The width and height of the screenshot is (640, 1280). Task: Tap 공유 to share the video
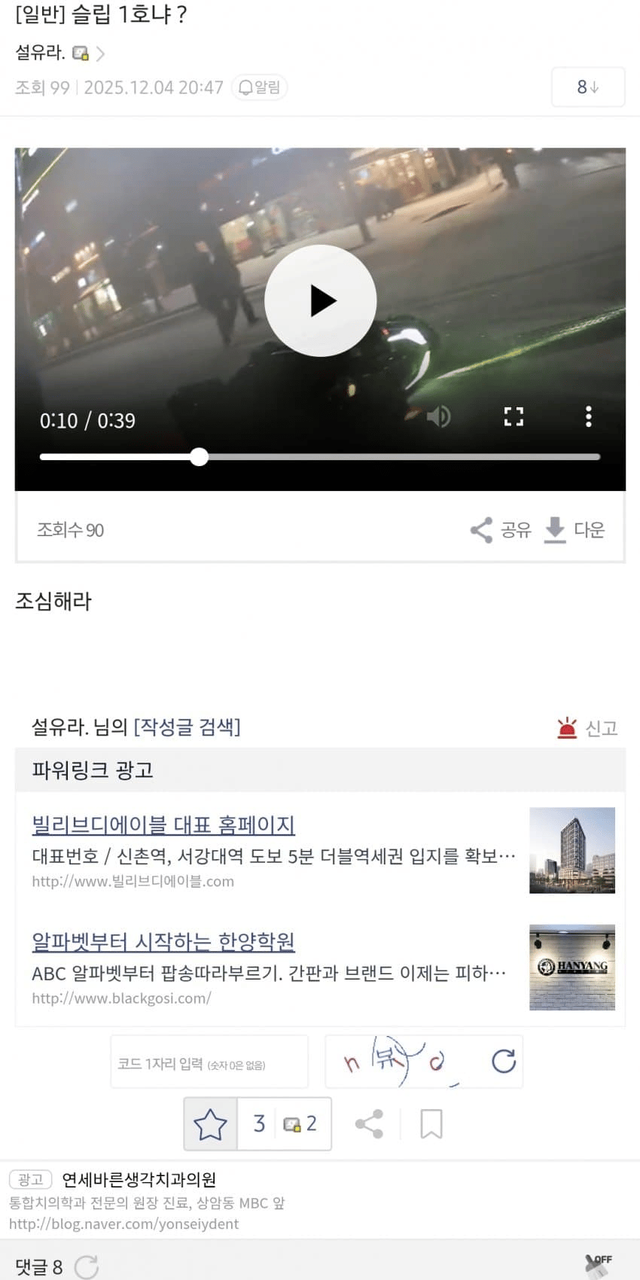coord(501,530)
